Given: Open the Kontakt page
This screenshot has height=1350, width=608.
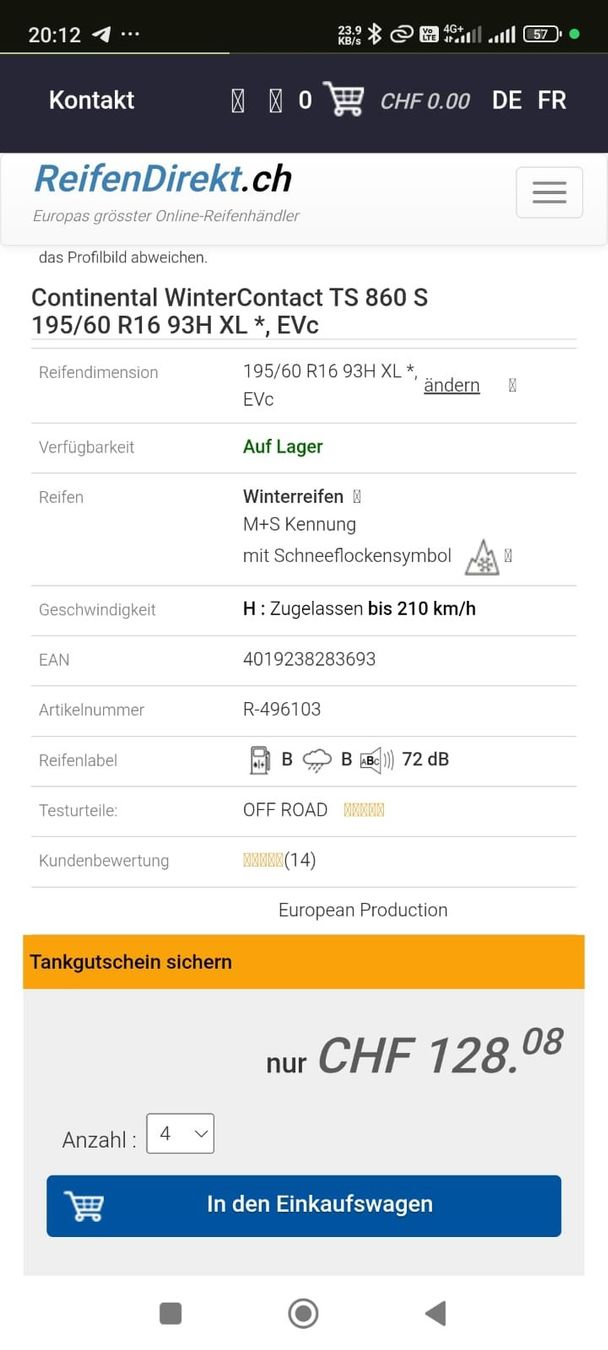Looking at the screenshot, I should pyautogui.click(x=91, y=100).
